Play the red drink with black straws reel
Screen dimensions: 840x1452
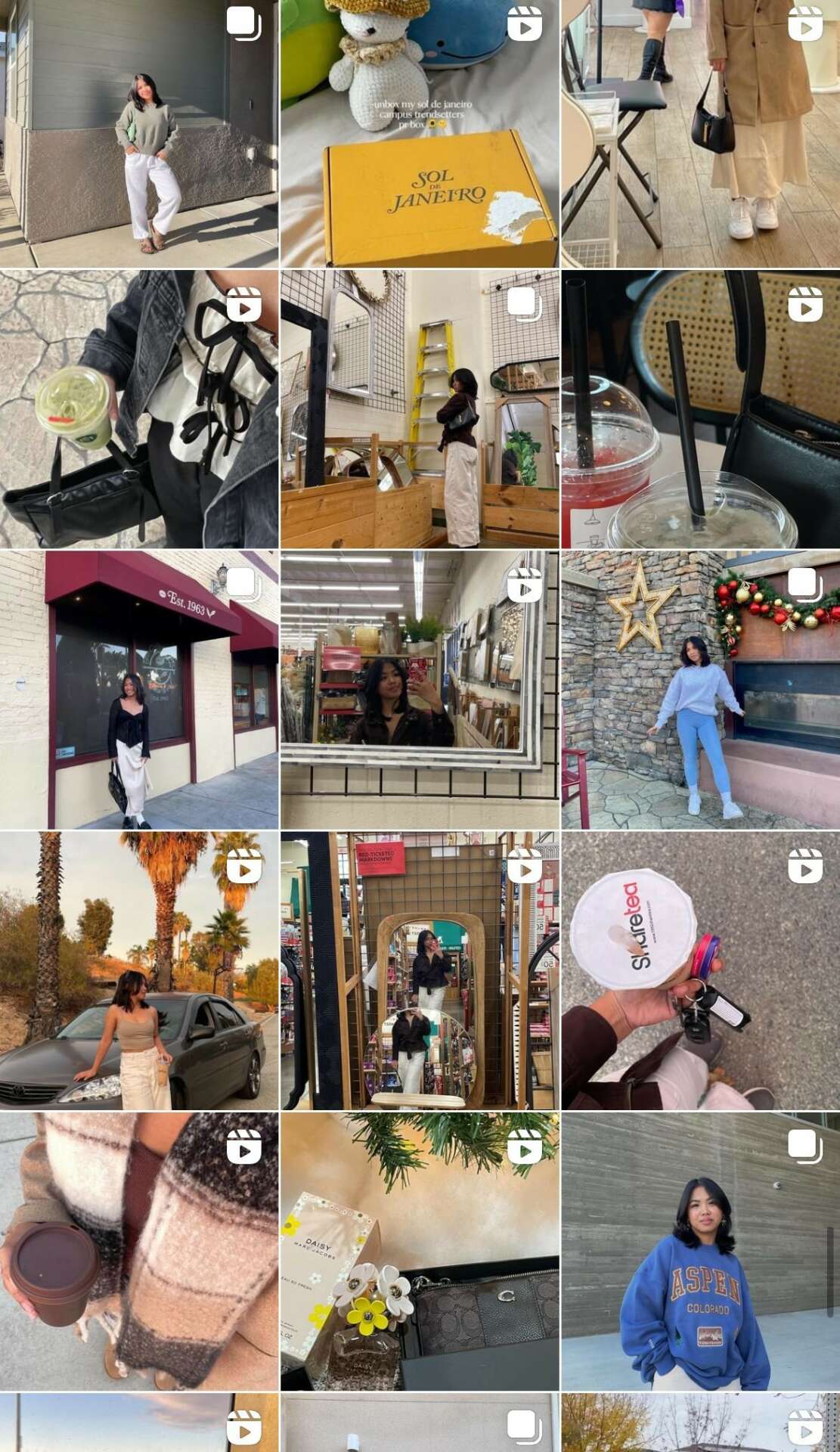pyautogui.click(x=700, y=409)
